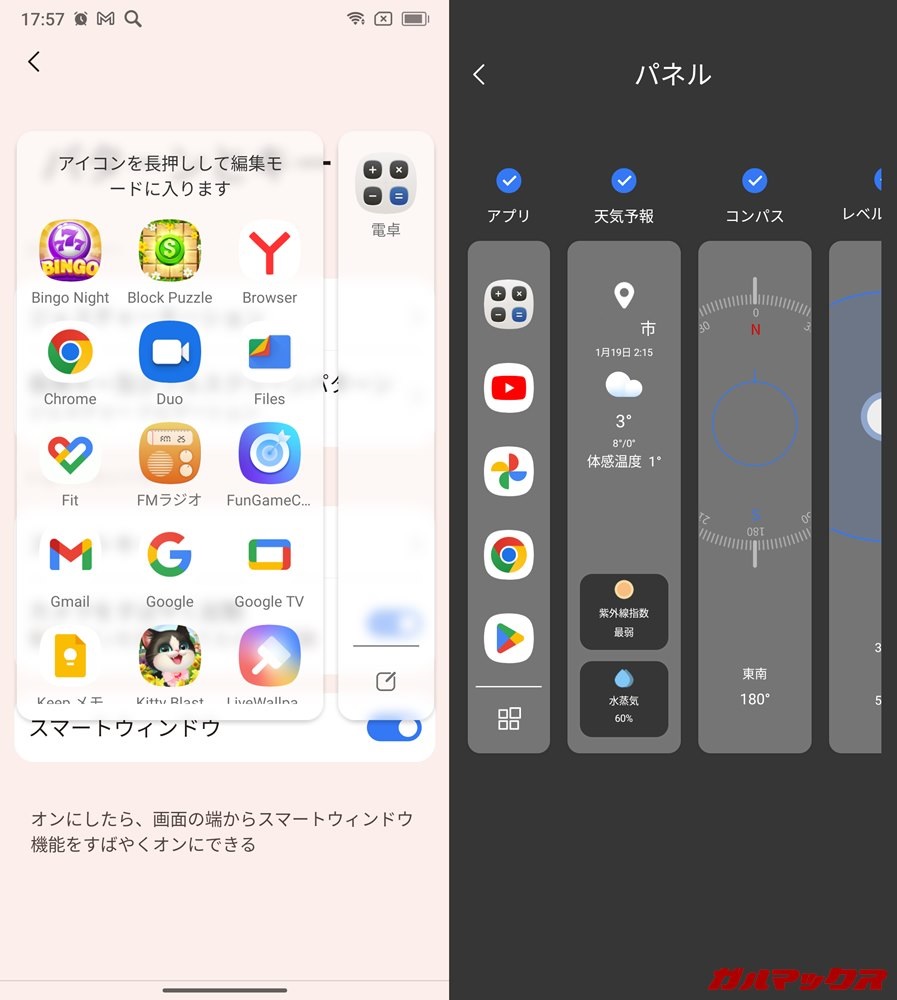
Task: Launch Block Puzzle from the app list
Action: click(x=170, y=251)
